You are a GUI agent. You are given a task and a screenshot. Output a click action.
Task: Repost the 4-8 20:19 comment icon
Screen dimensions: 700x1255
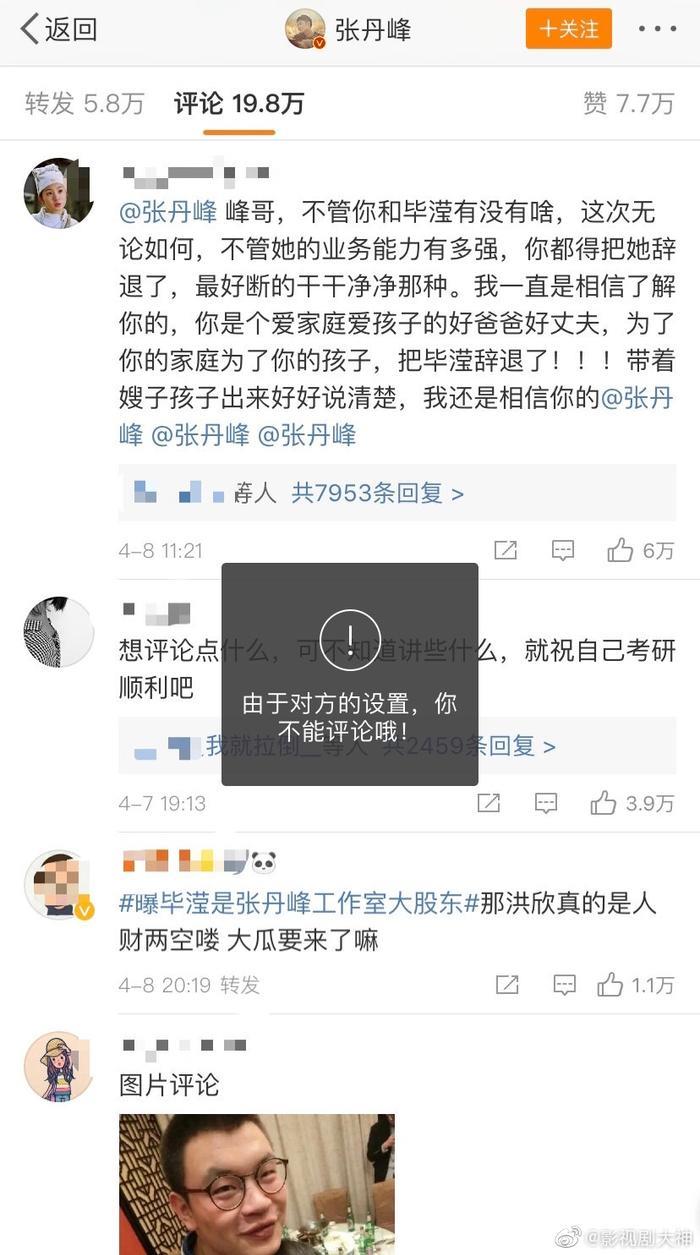[507, 985]
